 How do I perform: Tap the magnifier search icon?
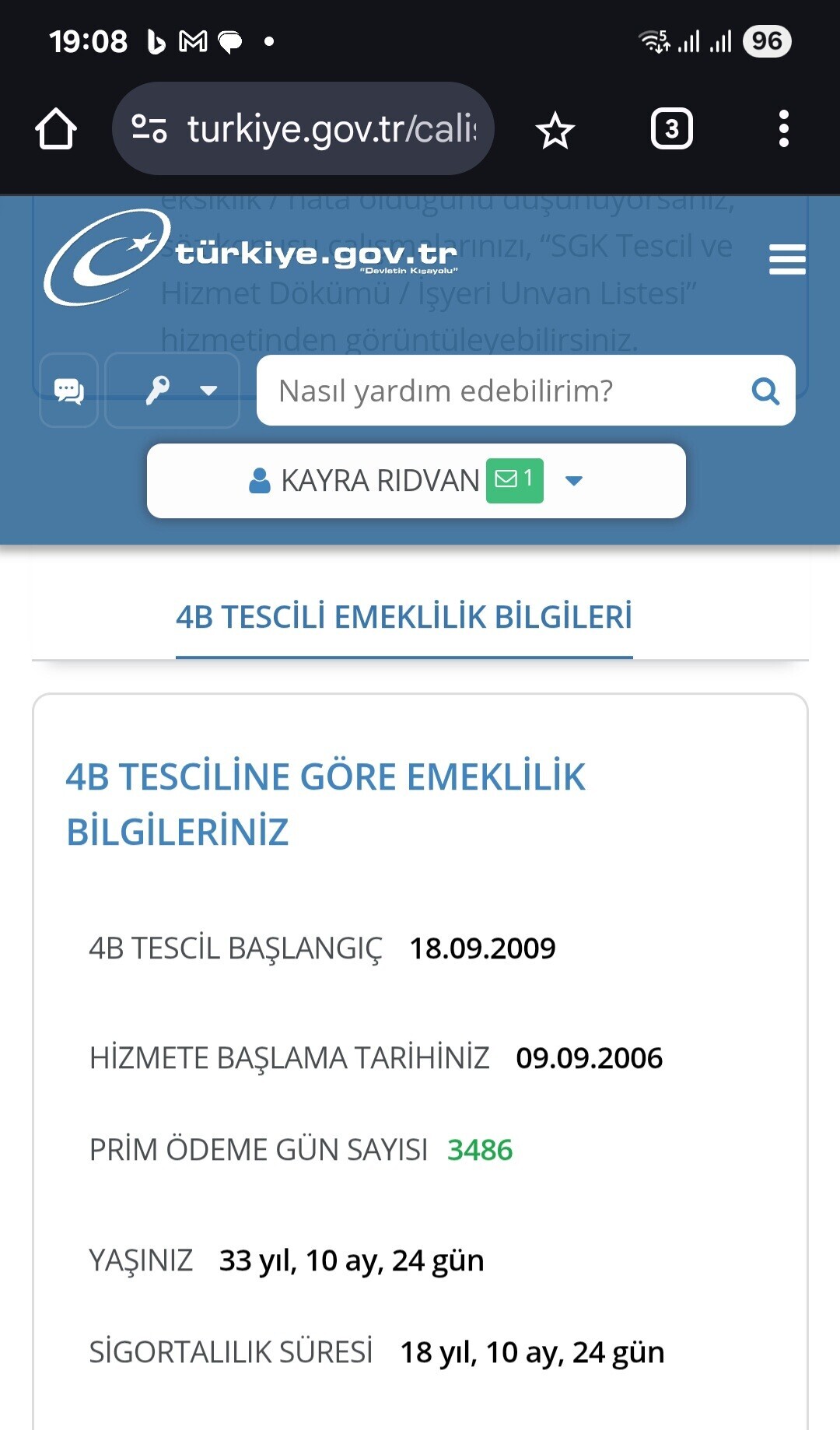point(765,391)
